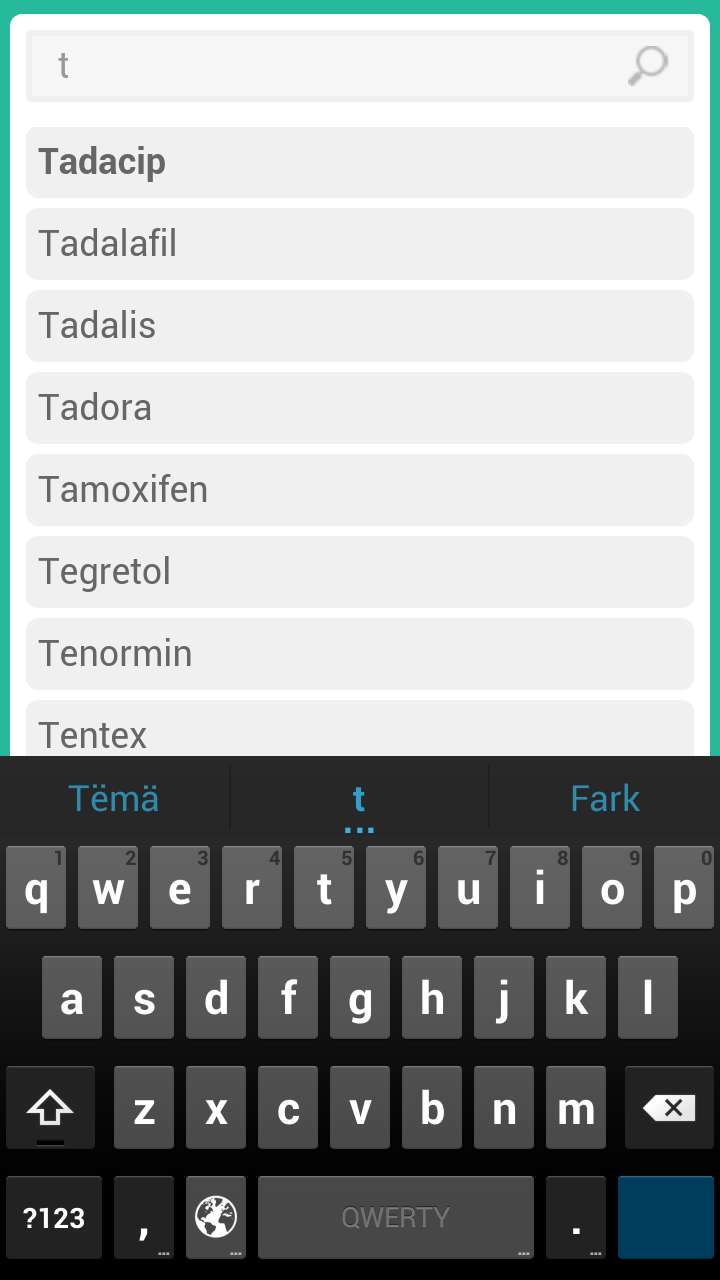The image size is (720, 1280).
Task: Open the Tentex result
Action: point(360,729)
